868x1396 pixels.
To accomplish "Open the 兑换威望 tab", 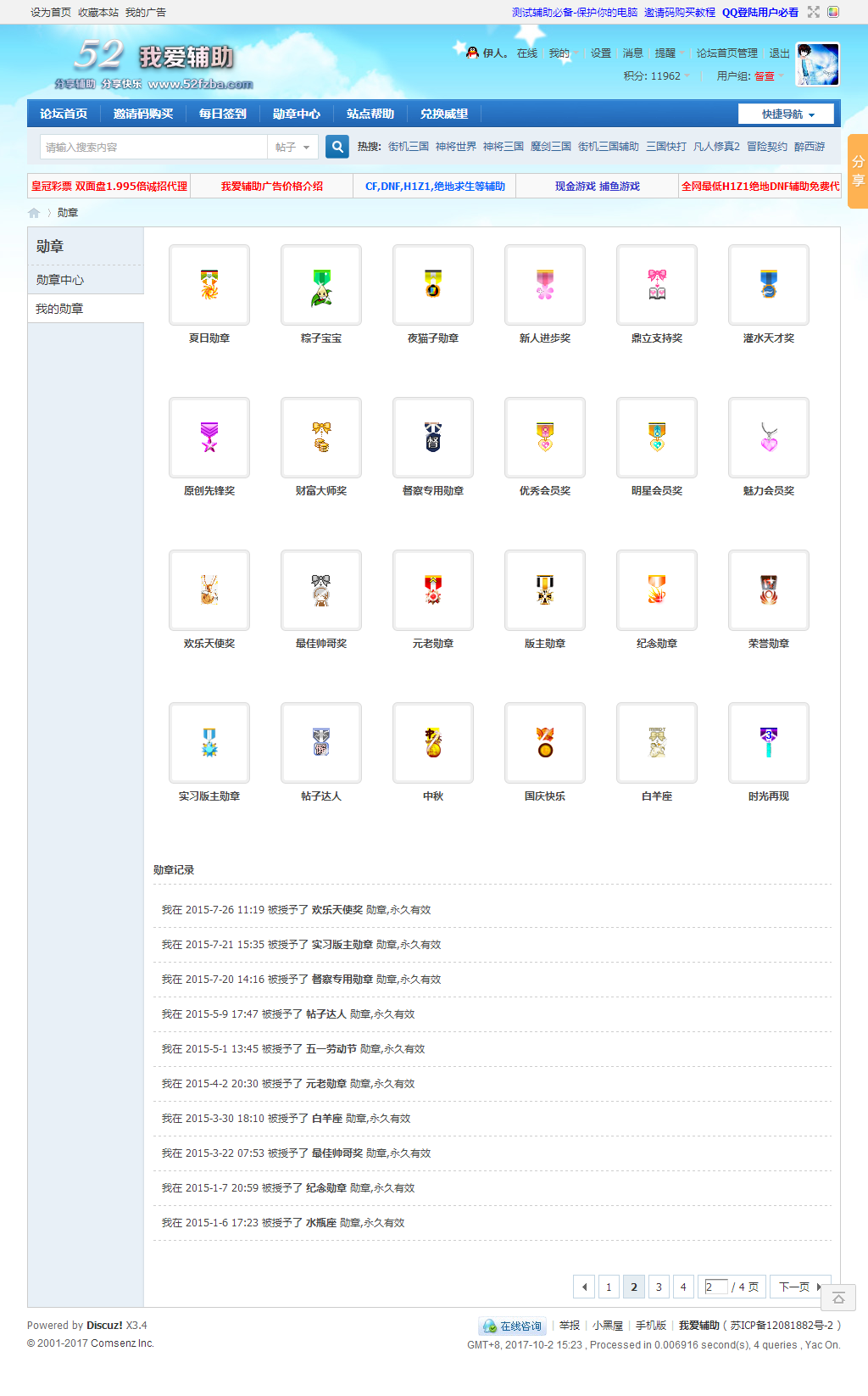I will [x=443, y=114].
